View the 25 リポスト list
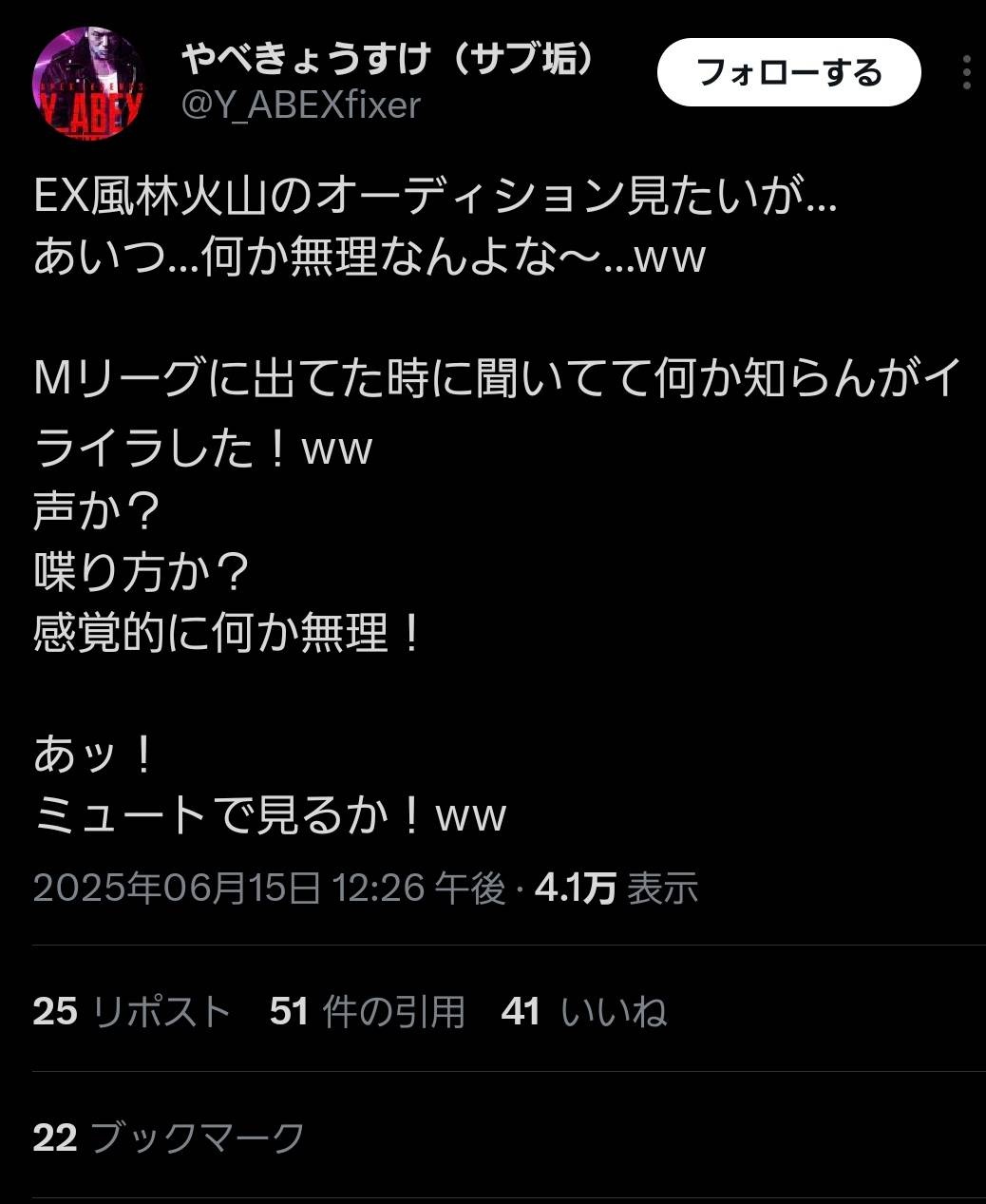Image resolution: width=986 pixels, height=1204 pixels. click(x=131, y=1011)
